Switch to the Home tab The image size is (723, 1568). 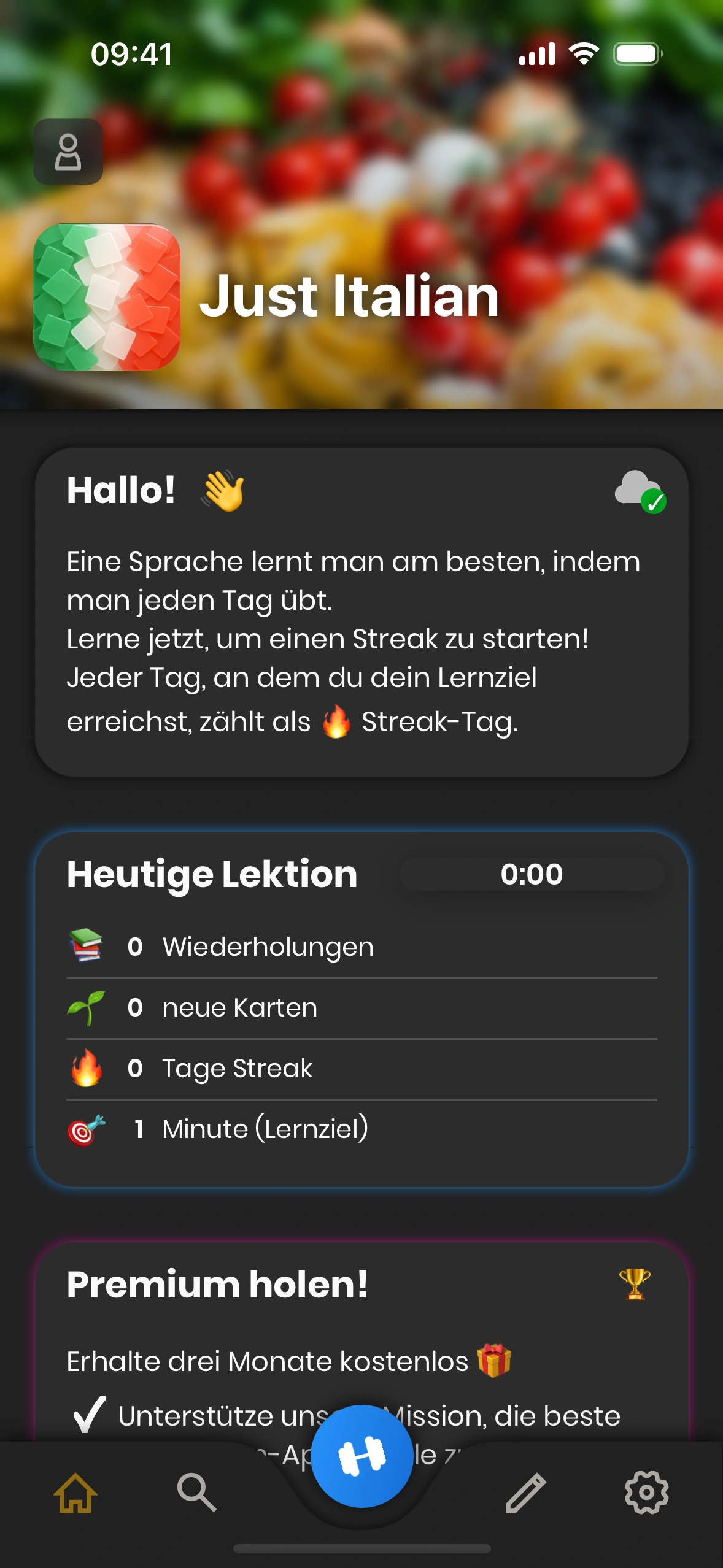click(x=75, y=1493)
